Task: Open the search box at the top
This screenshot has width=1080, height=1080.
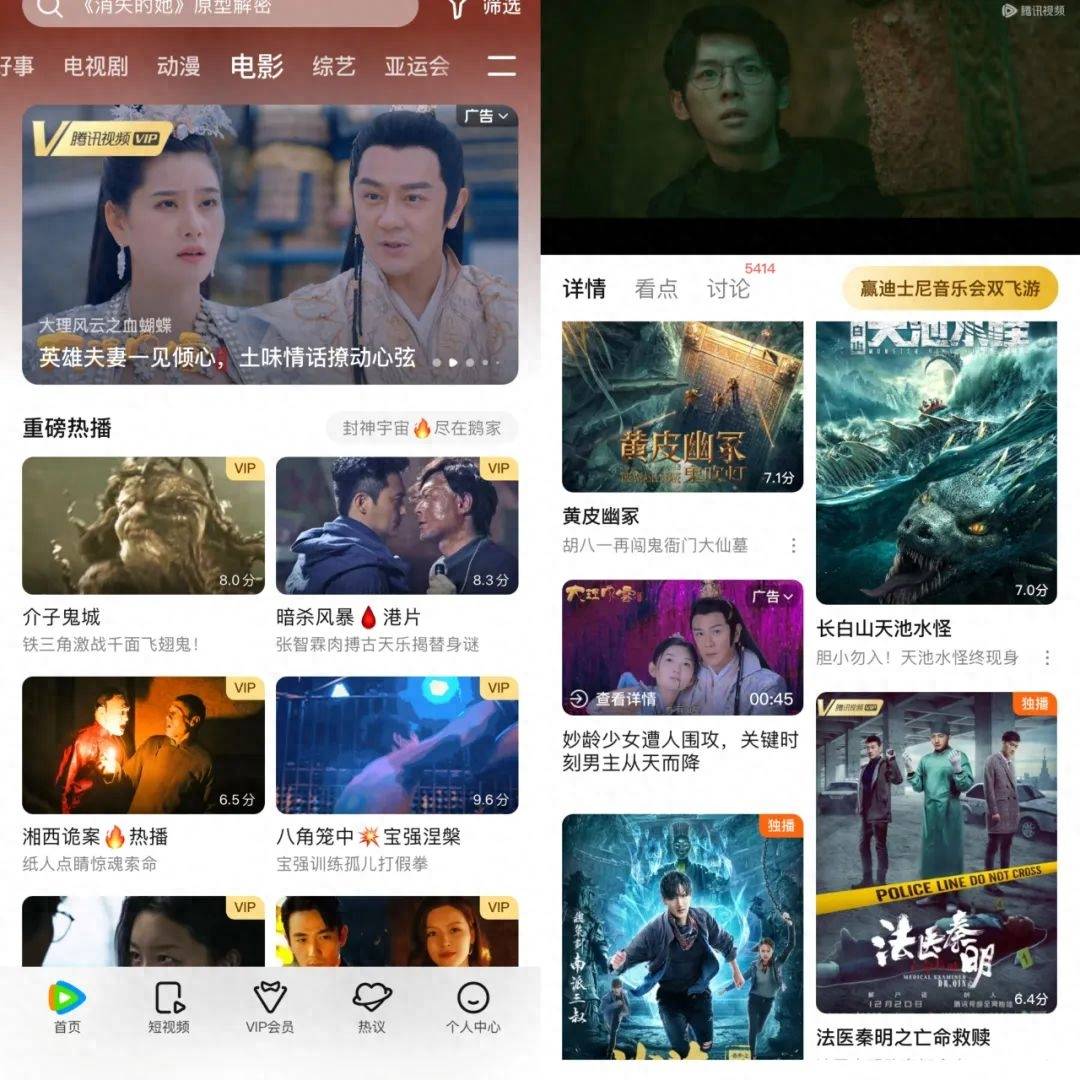Action: pyautogui.click(x=220, y=9)
